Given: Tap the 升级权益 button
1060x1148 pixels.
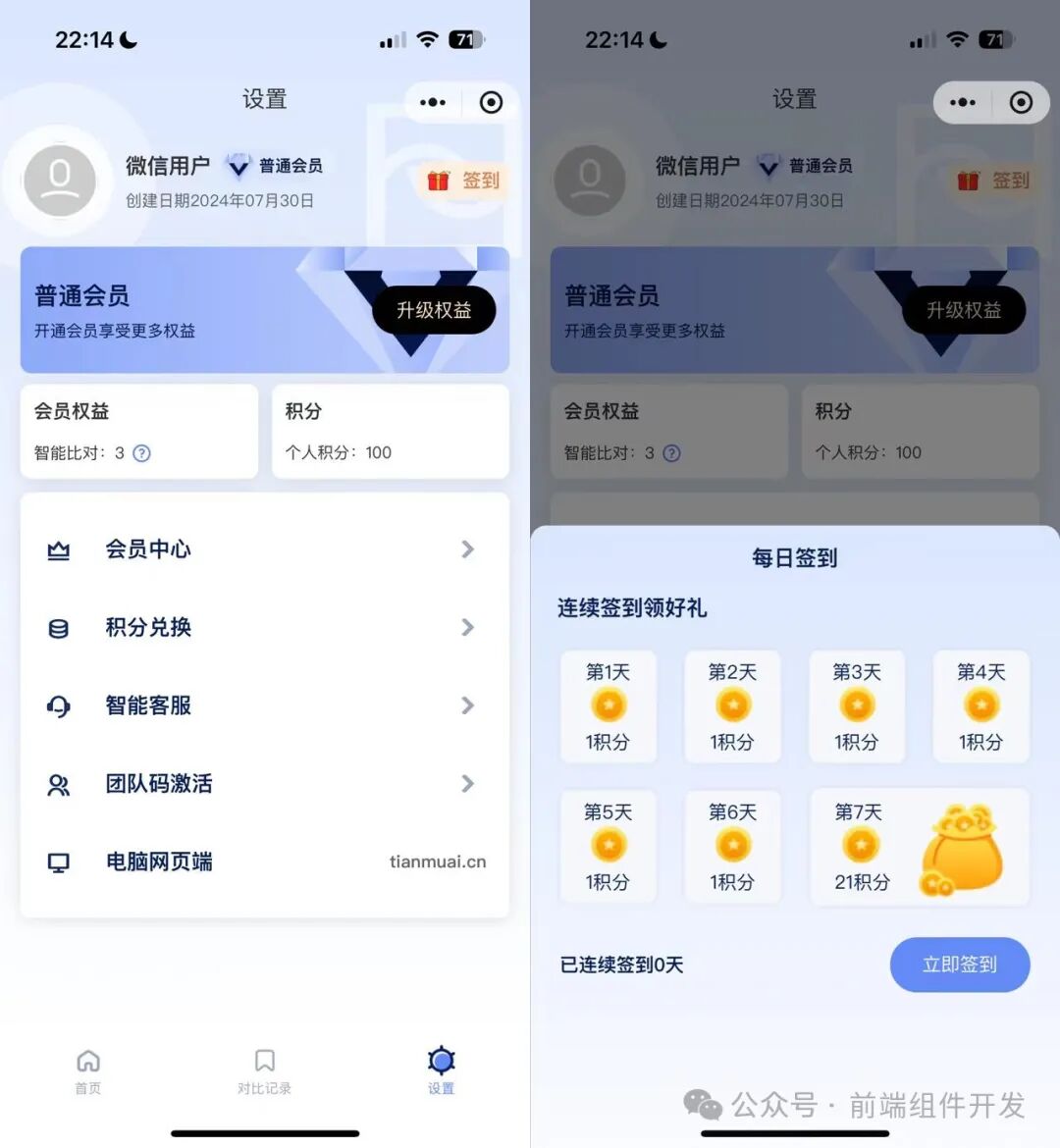Looking at the screenshot, I should tap(433, 311).
